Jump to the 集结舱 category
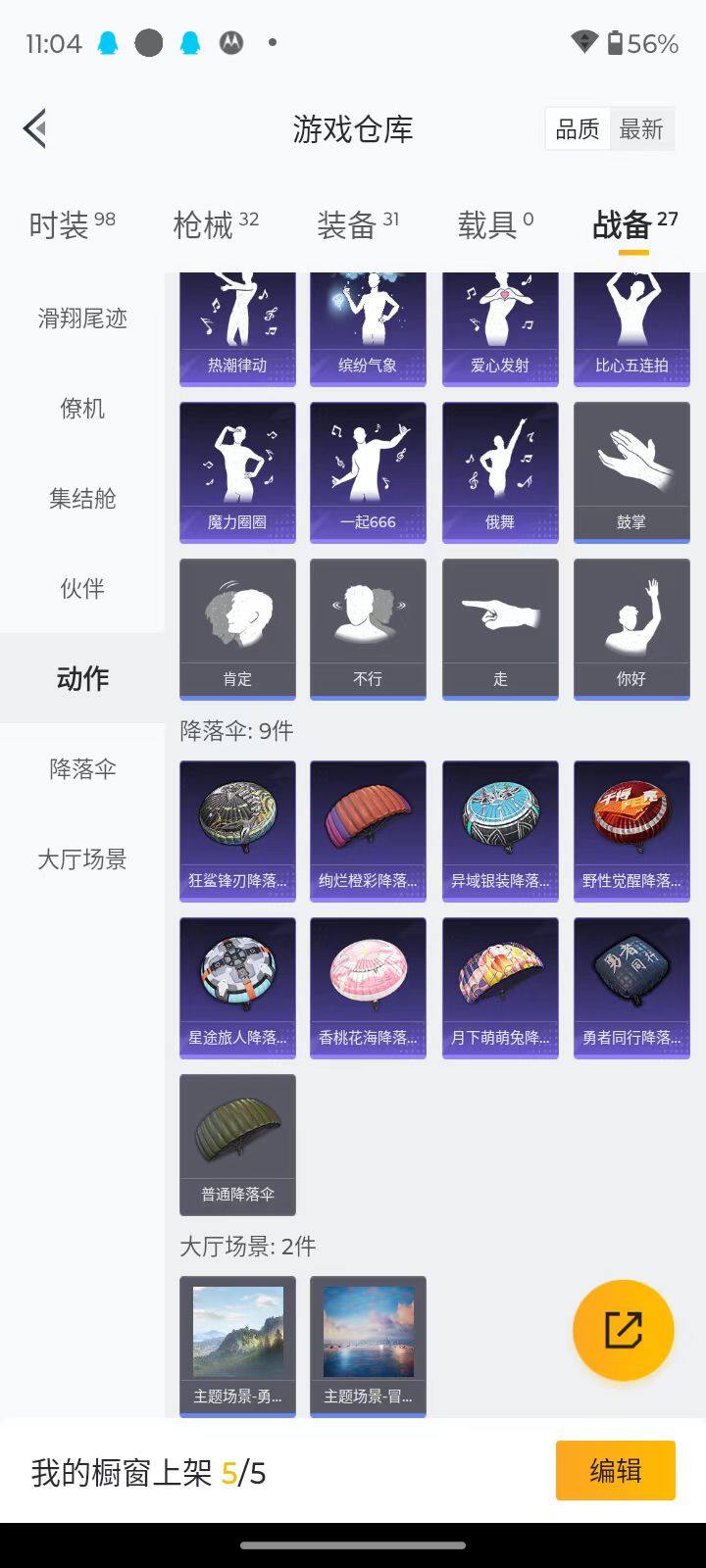Viewport: 706px width, 1568px height. pyautogui.click(x=82, y=499)
